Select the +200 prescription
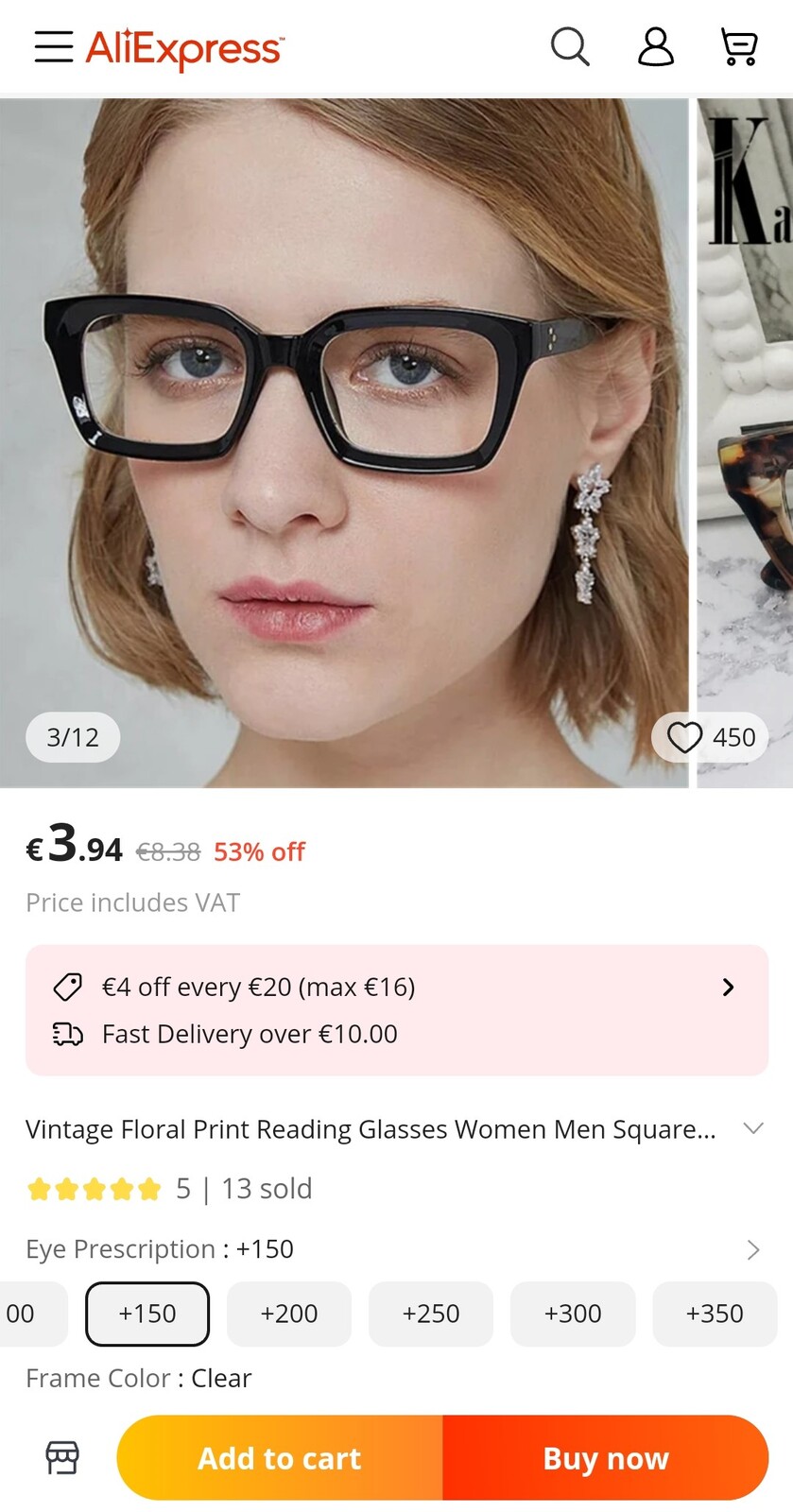Image resolution: width=793 pixels, height=1512 pixels. [289, 1314]
